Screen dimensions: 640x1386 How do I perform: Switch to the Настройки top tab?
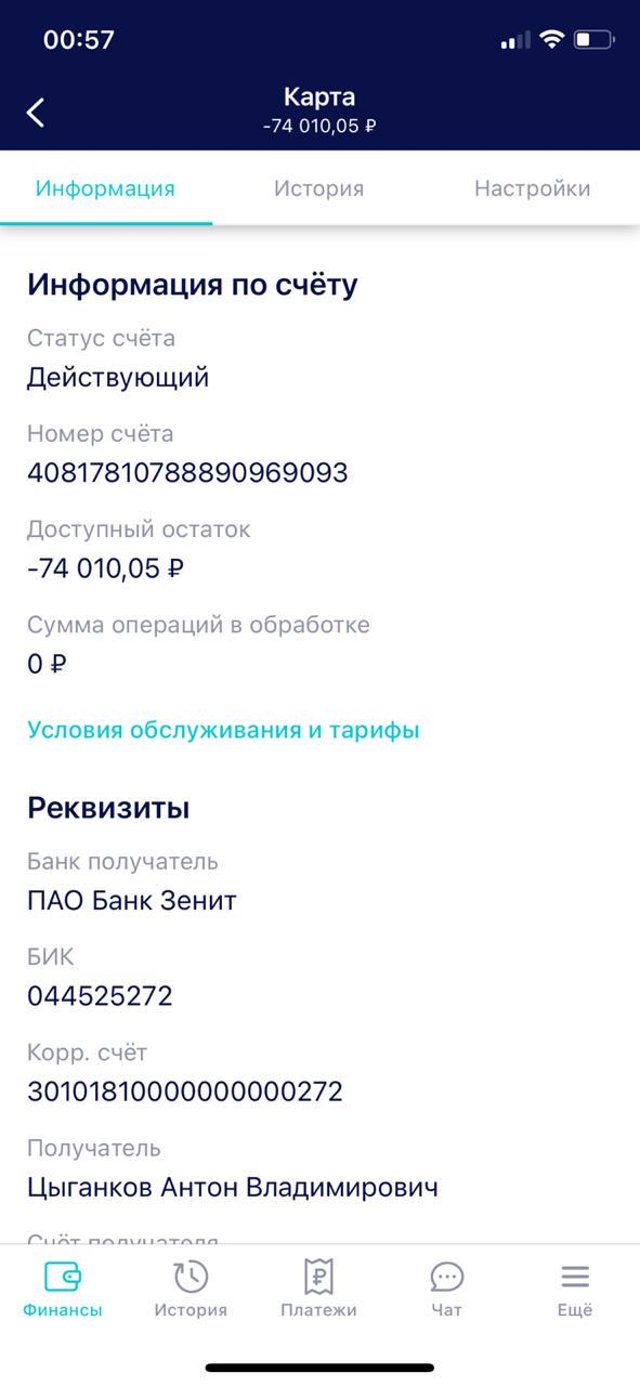click(x=532, y=188)
